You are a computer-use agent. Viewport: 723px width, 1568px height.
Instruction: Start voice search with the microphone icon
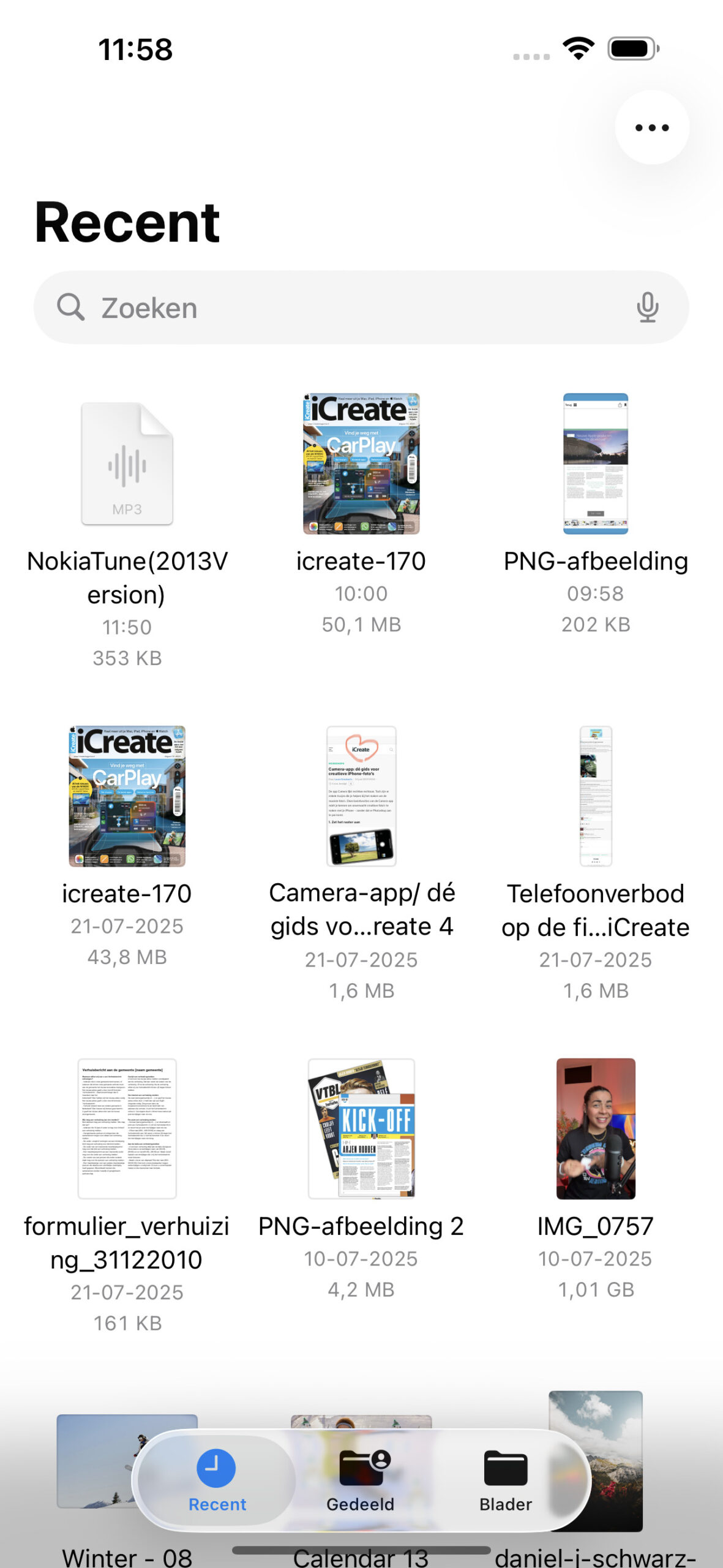(647, 307)
